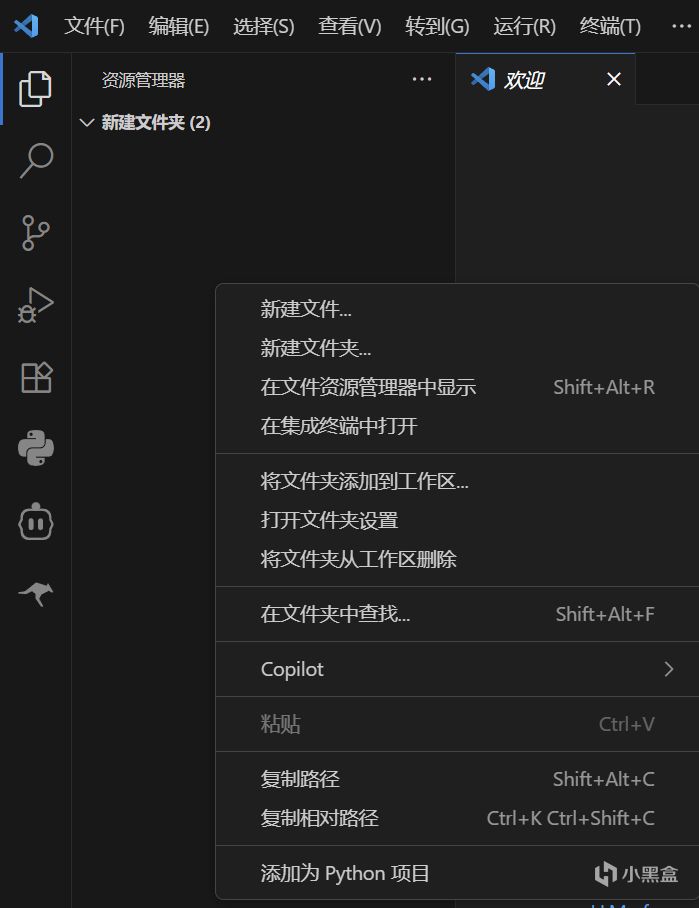Select 在集成终端中打开
This screenshot has width=699, height=908.
click(339, 427)
